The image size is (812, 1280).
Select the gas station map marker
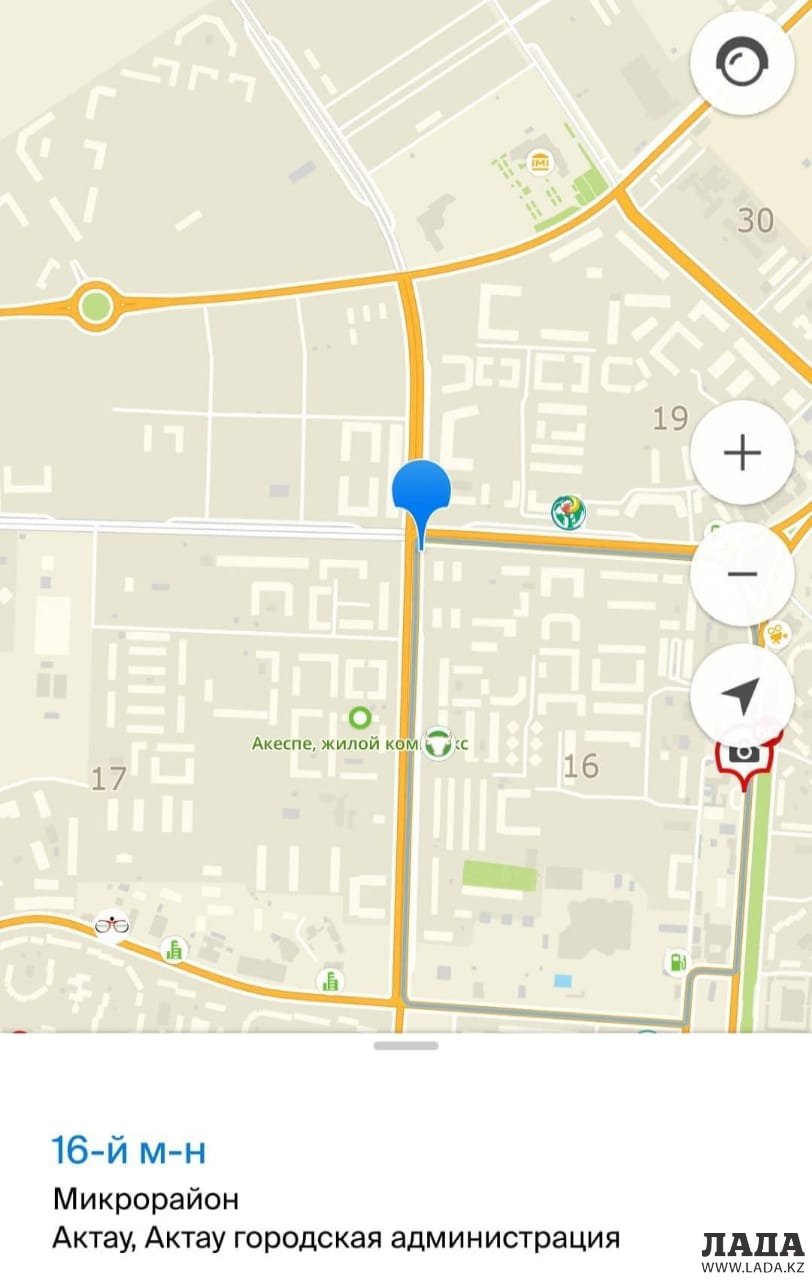point(677,963)
